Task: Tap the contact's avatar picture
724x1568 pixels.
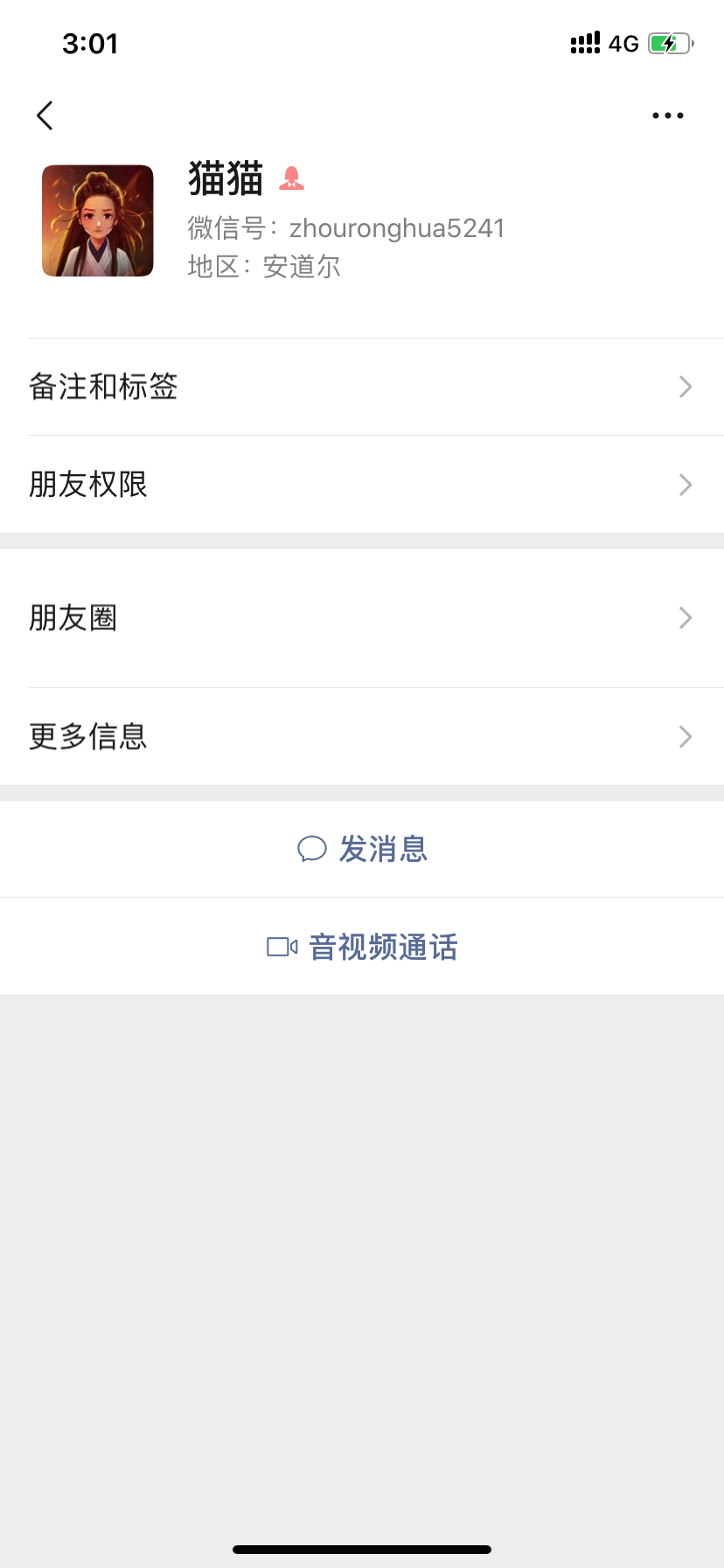Action: click(x=97, y=220)
